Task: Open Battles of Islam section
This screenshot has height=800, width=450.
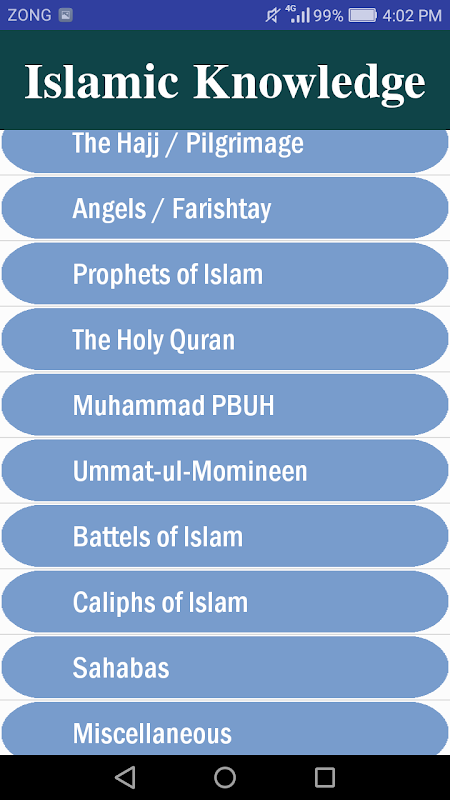Action: 225,536
